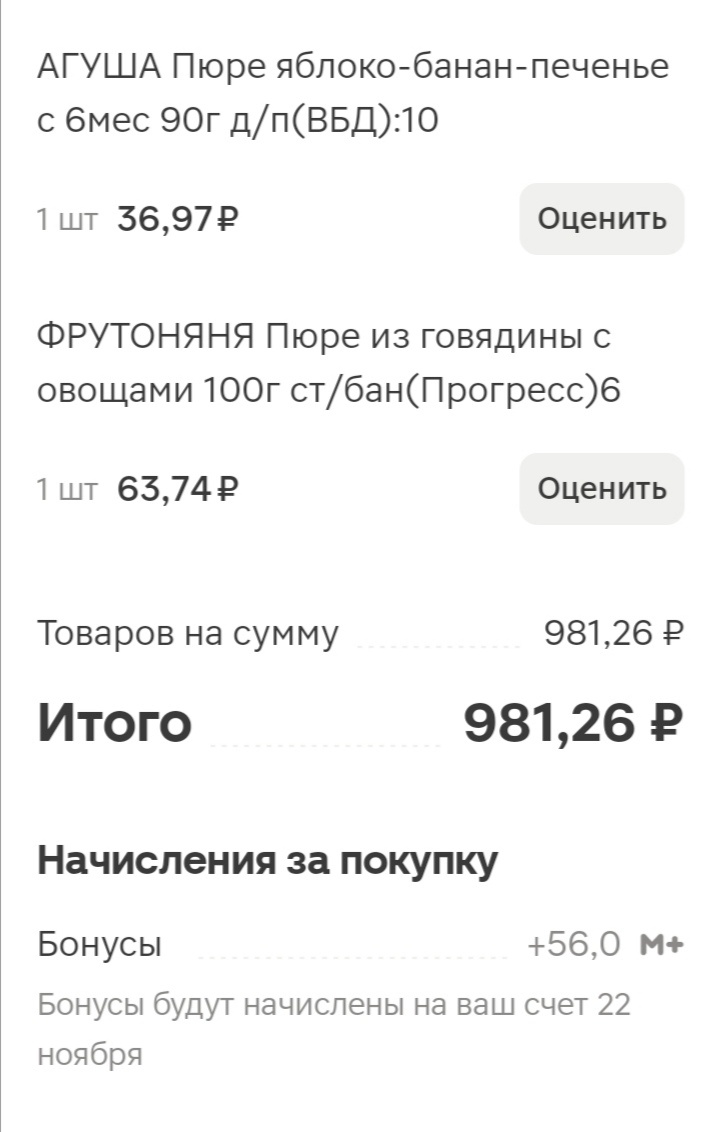Click the Итого total amount 981,26 ₽
This screenshot has width=720, height=1132.
572,723
